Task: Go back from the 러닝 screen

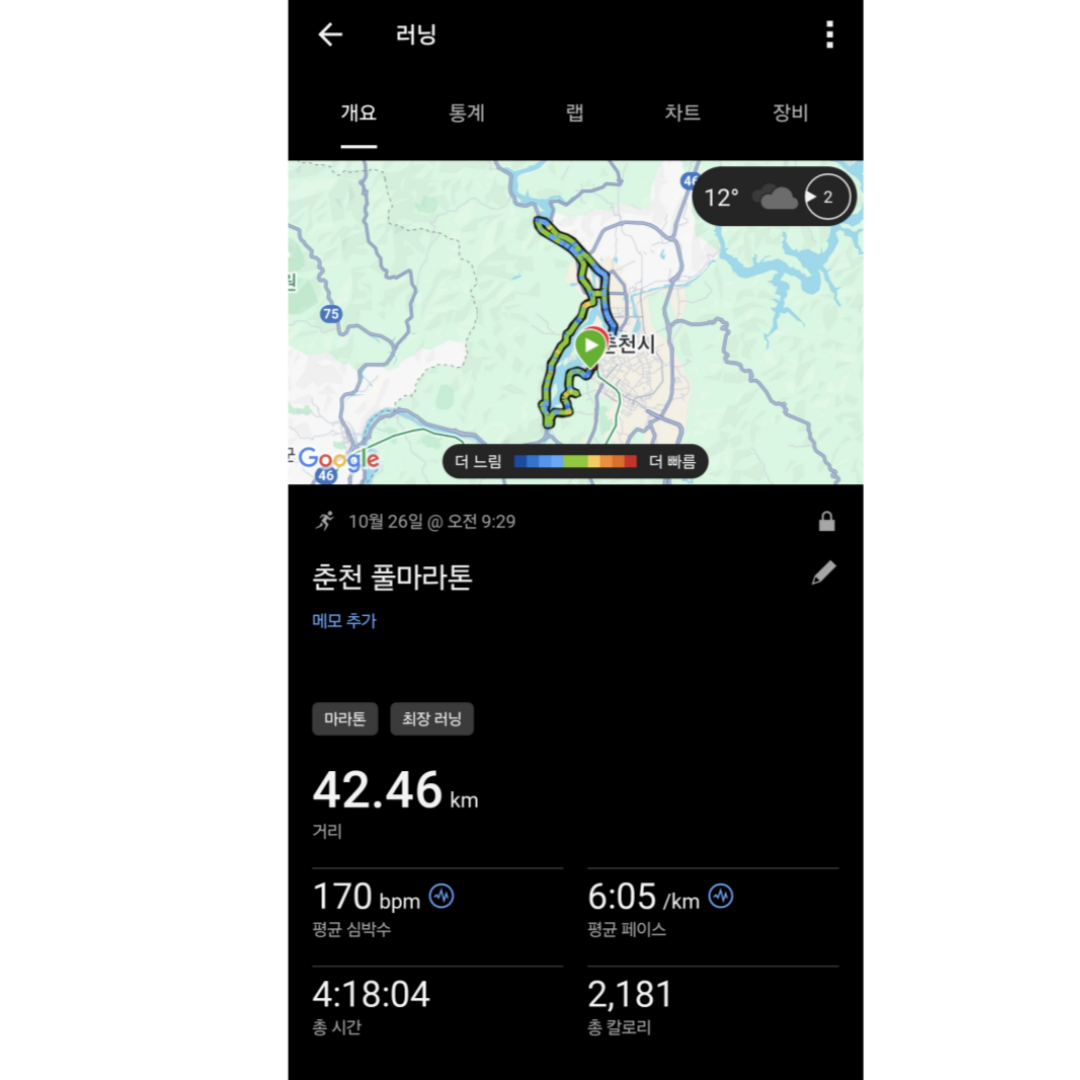Action: coord(330,35)
